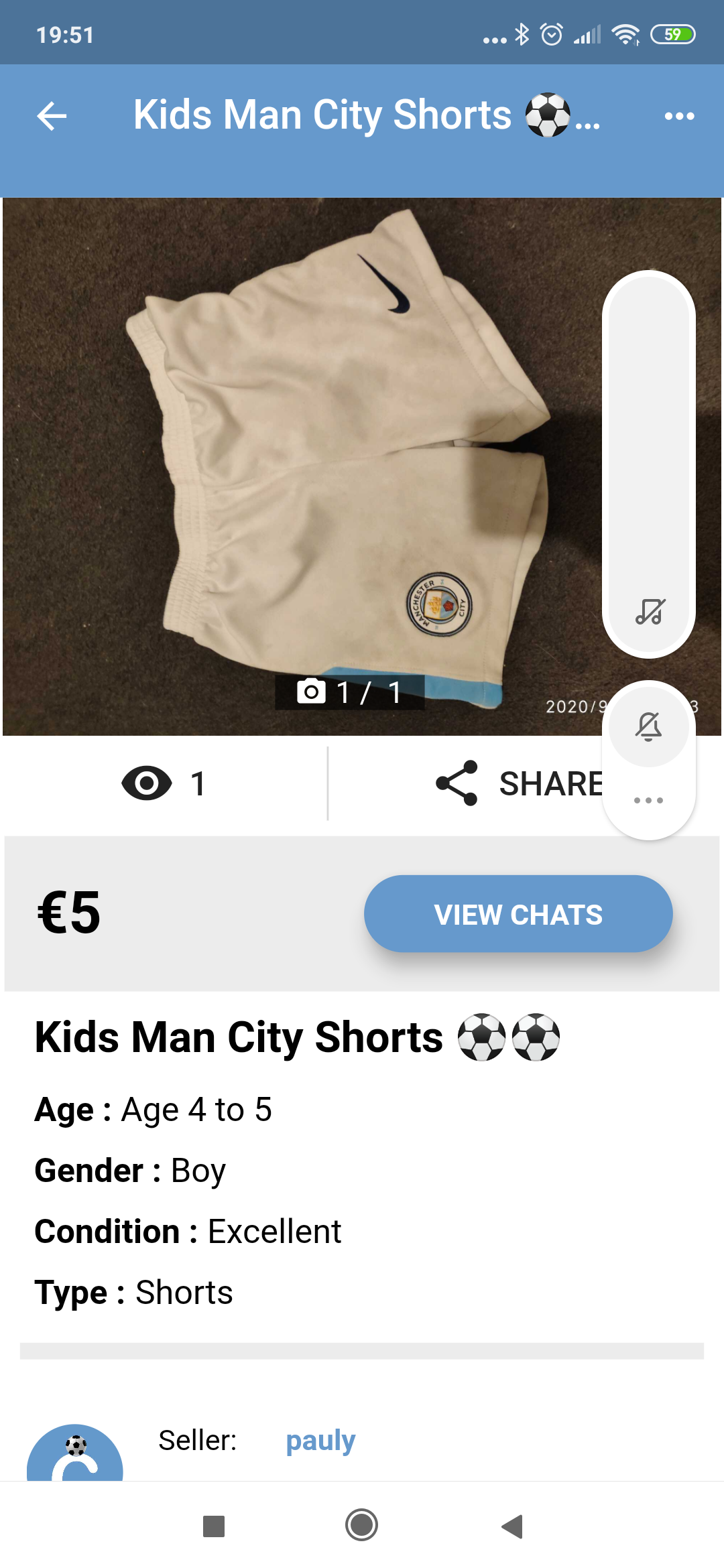This screenshot has height=1568, width=724.
Task: Go to the system home screen
Action: pos(362,1525)
